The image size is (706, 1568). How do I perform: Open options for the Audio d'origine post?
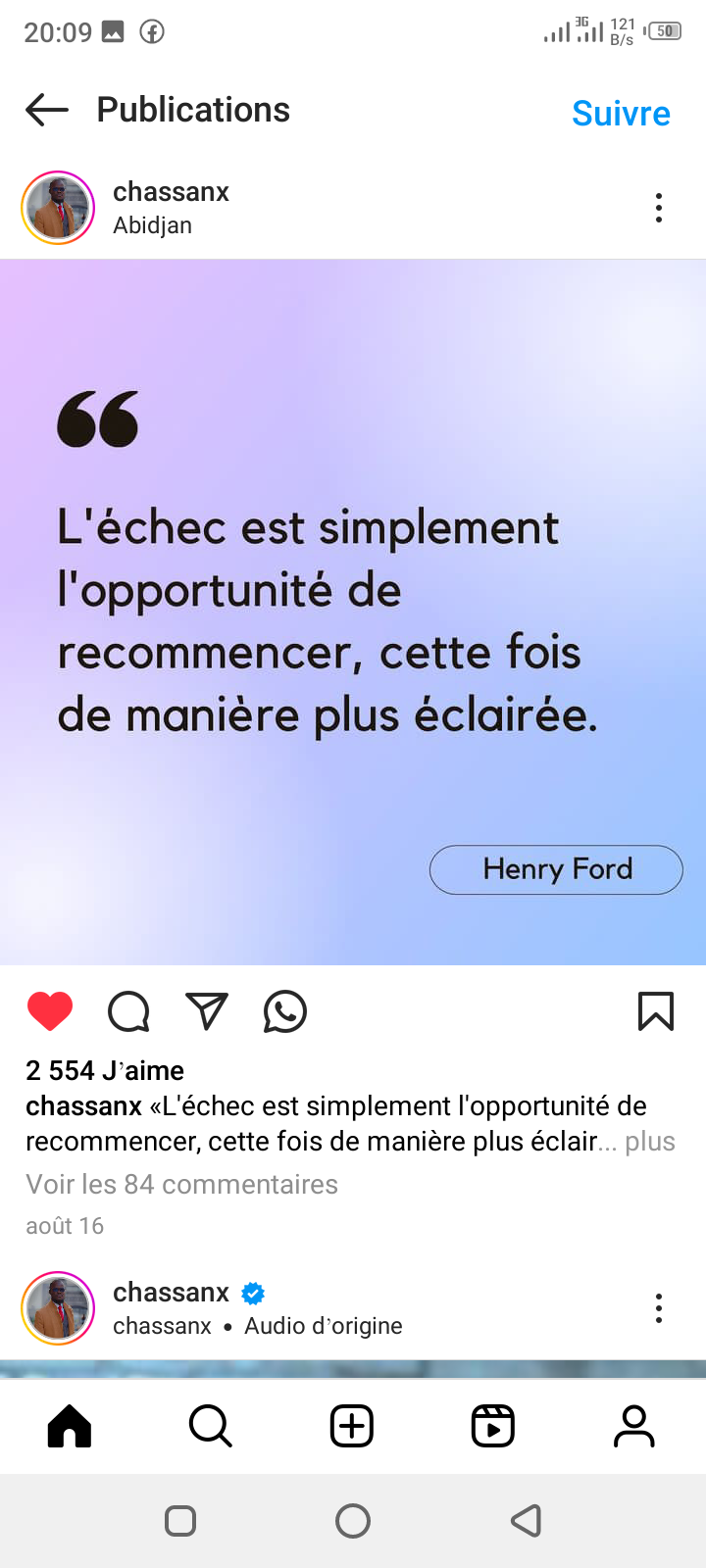[658, 1308]
